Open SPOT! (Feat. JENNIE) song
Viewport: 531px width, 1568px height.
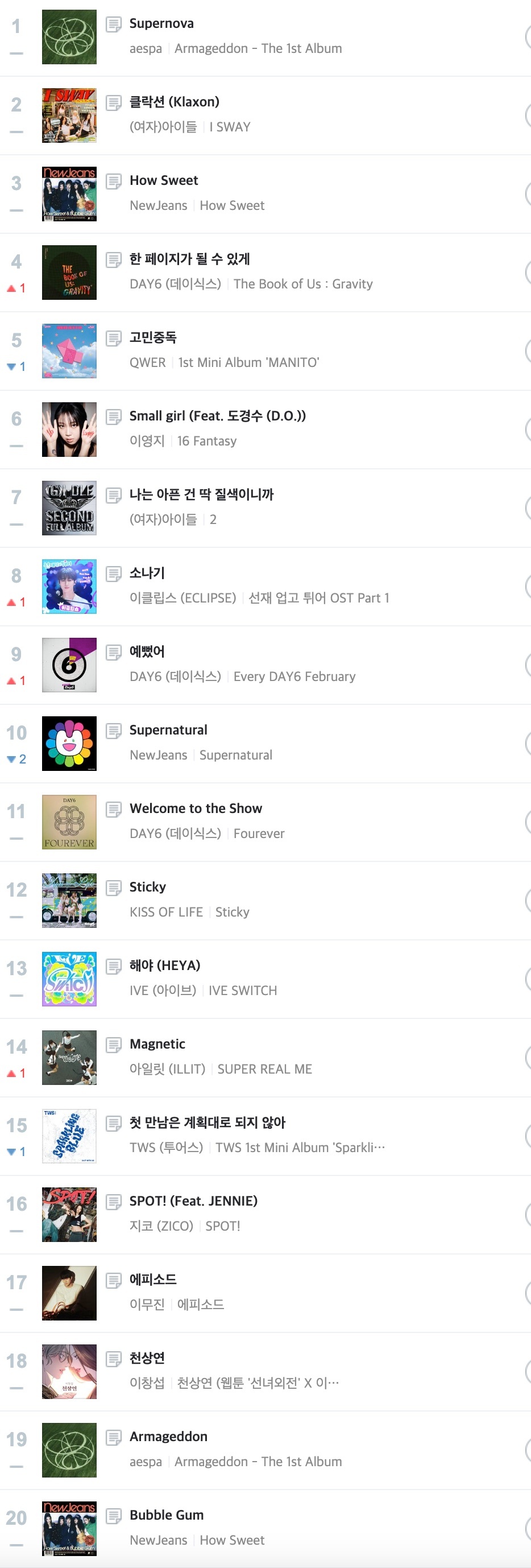point(193,1201)
